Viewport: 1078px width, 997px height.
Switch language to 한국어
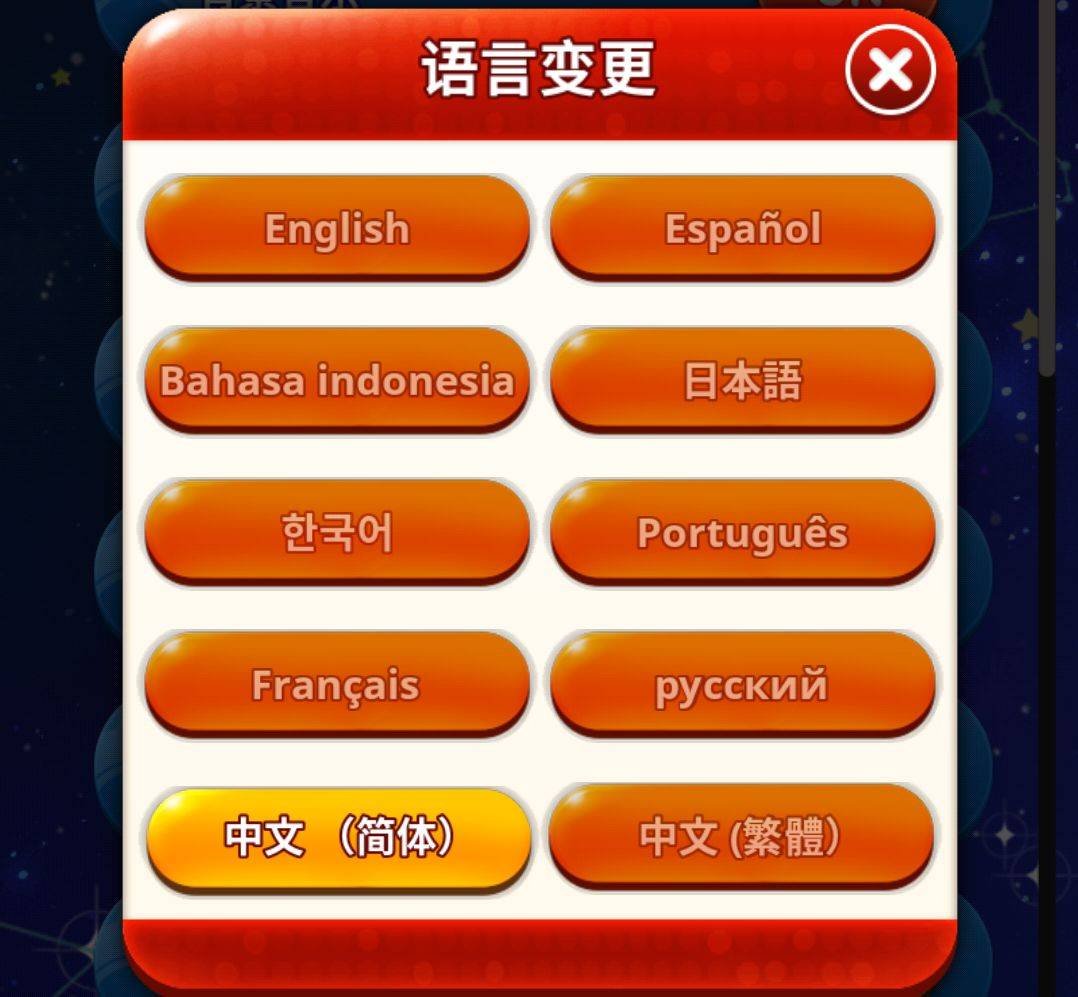[x=337, y=532]
